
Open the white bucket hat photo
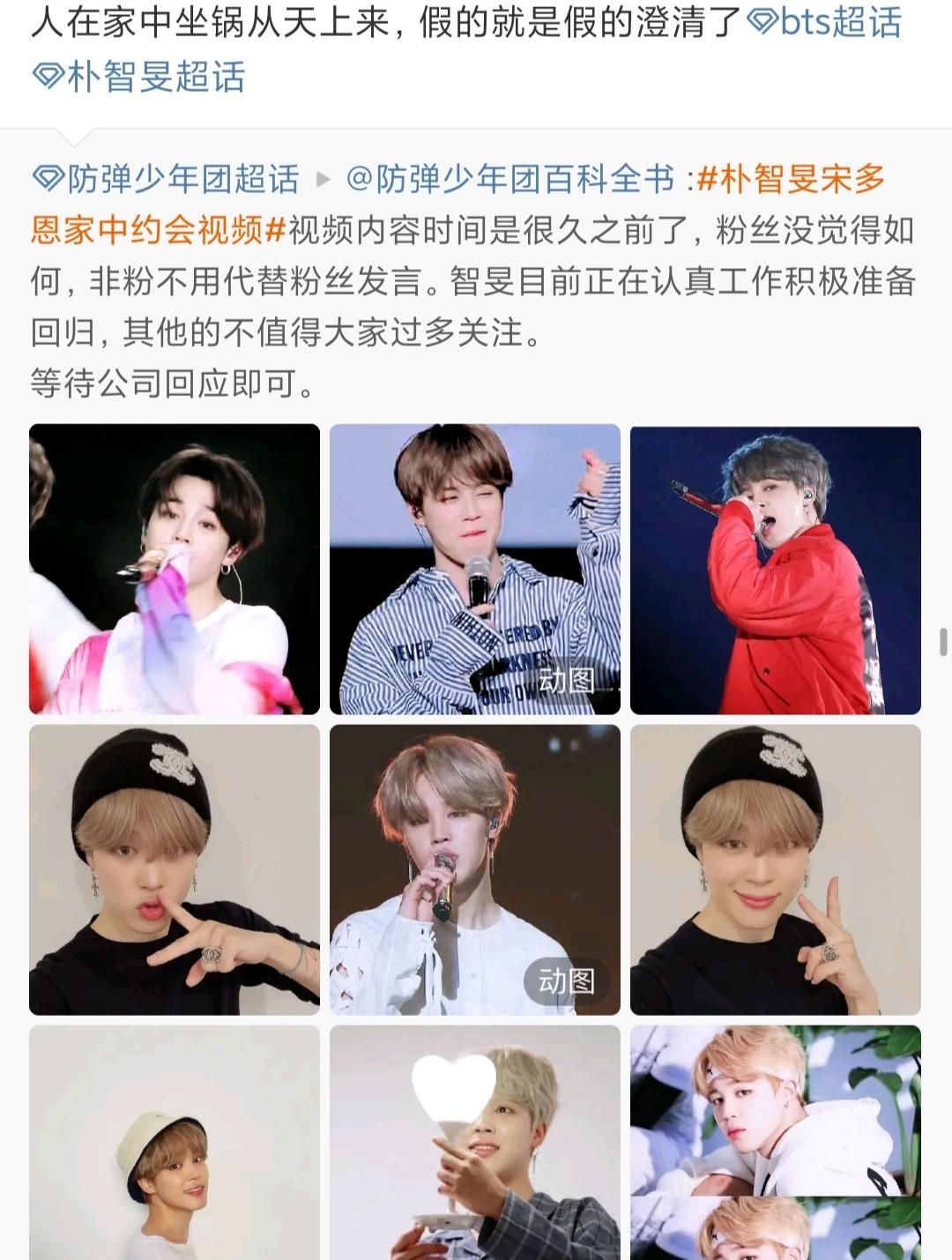point(175,1142)
